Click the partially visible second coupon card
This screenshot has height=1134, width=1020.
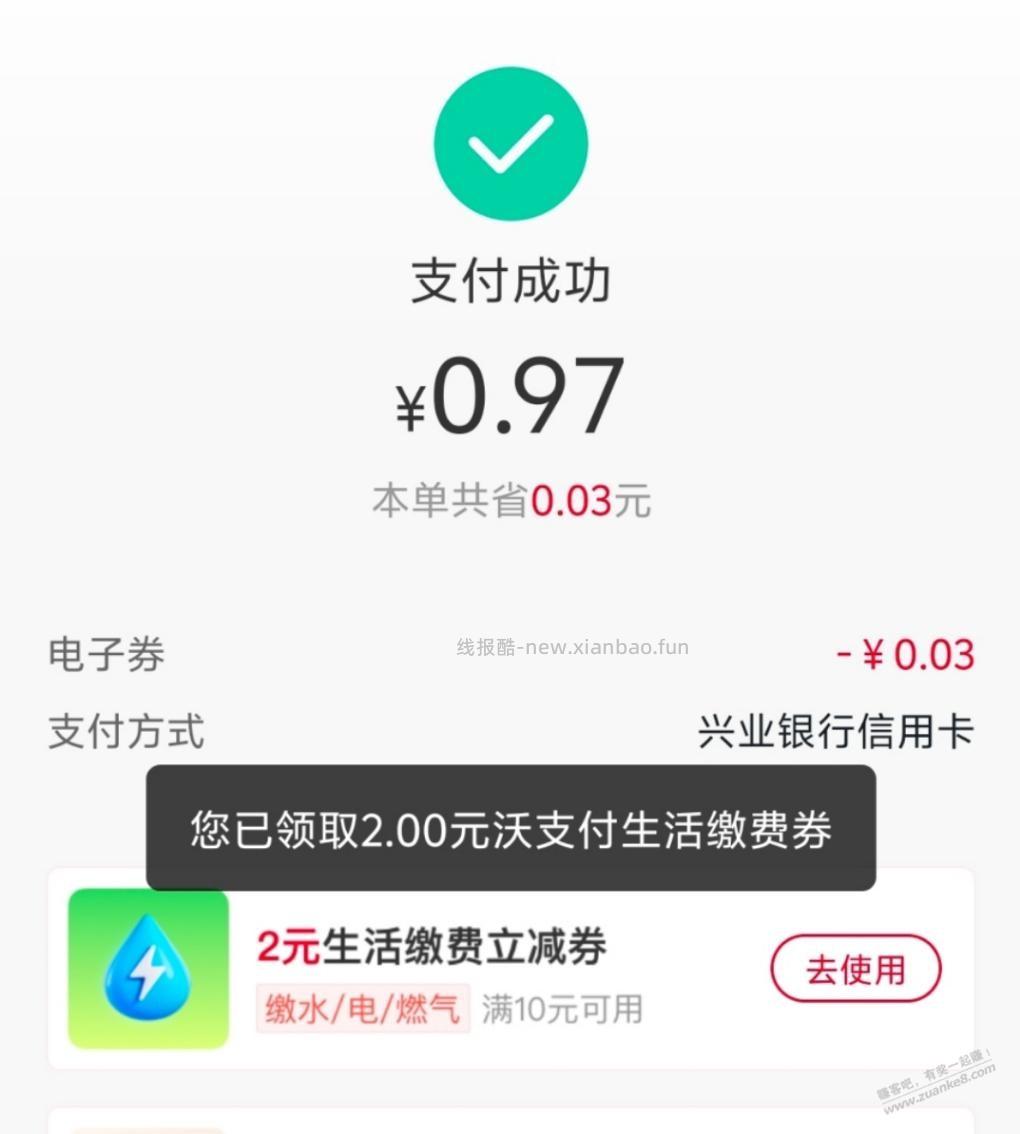[510, 1125]
